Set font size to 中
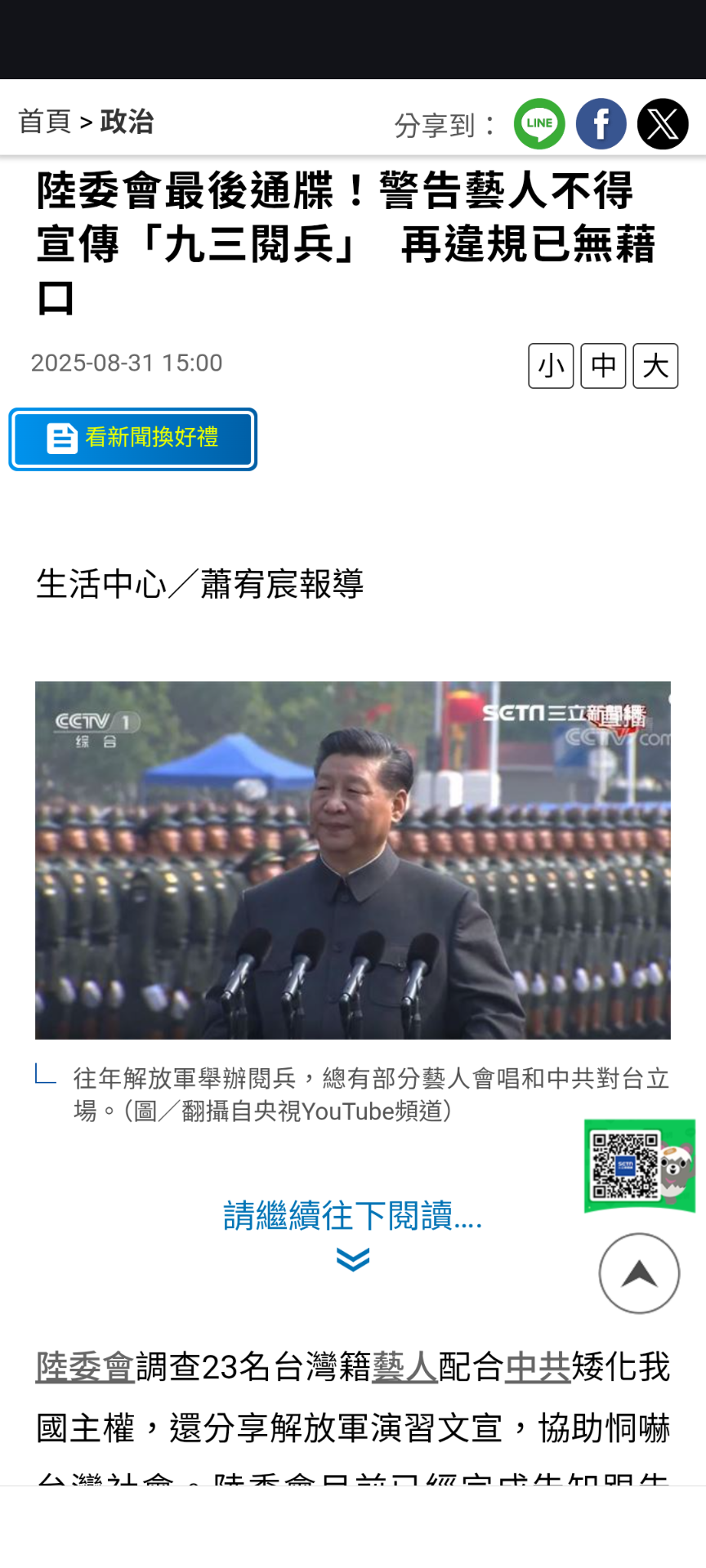Viewport: 706px width, 1568px height. click(603, 366)
